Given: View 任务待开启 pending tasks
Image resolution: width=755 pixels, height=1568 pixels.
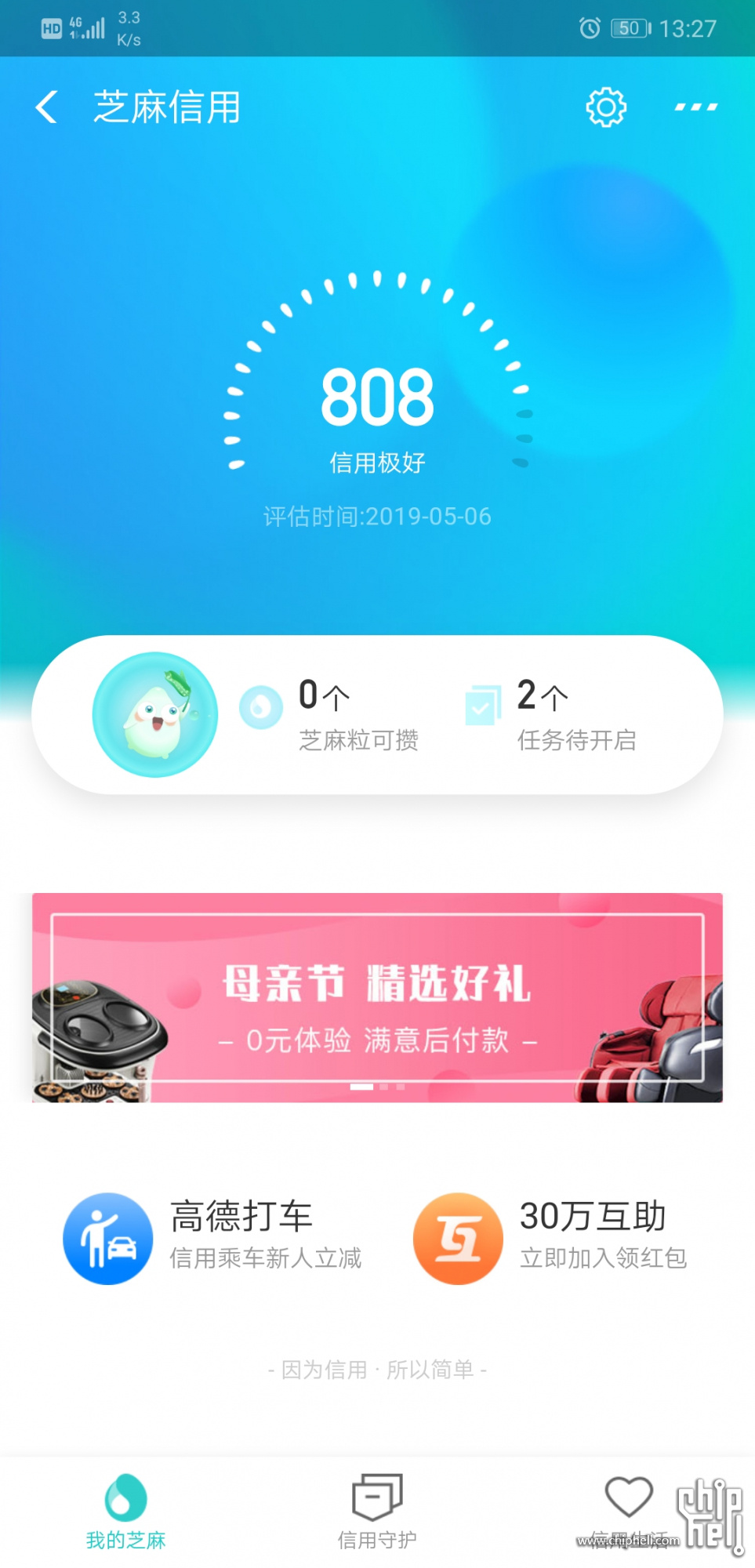Looking at the screenshot, I should coord(558,714).
